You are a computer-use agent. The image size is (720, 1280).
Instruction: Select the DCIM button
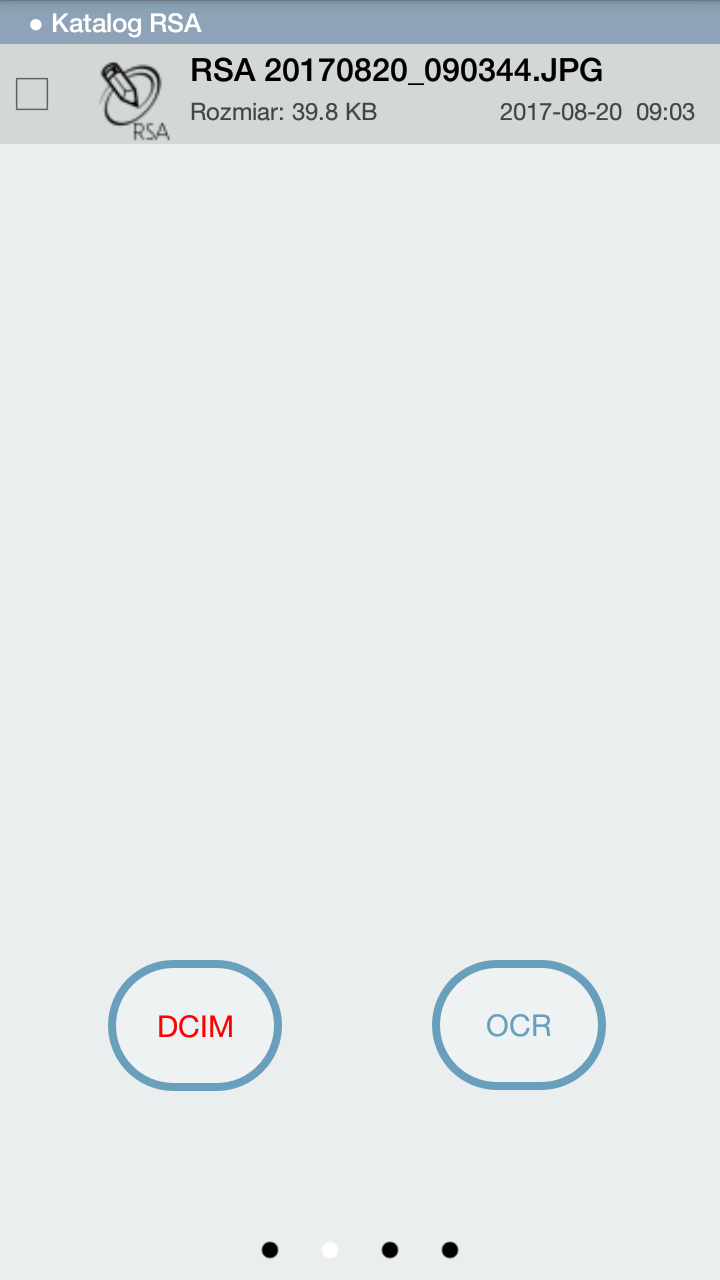[x=195, y=1026]
